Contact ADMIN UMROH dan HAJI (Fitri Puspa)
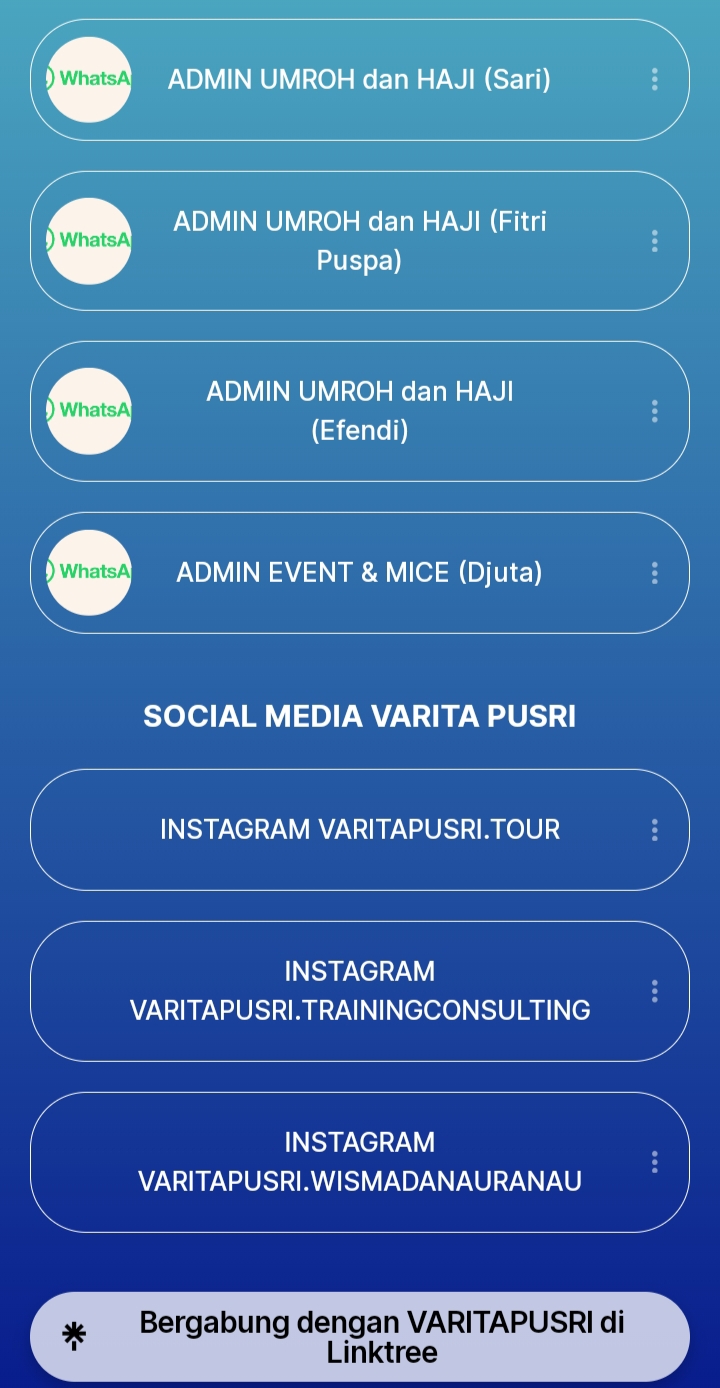Screen dimensions: 720x1388 [359, 241]
